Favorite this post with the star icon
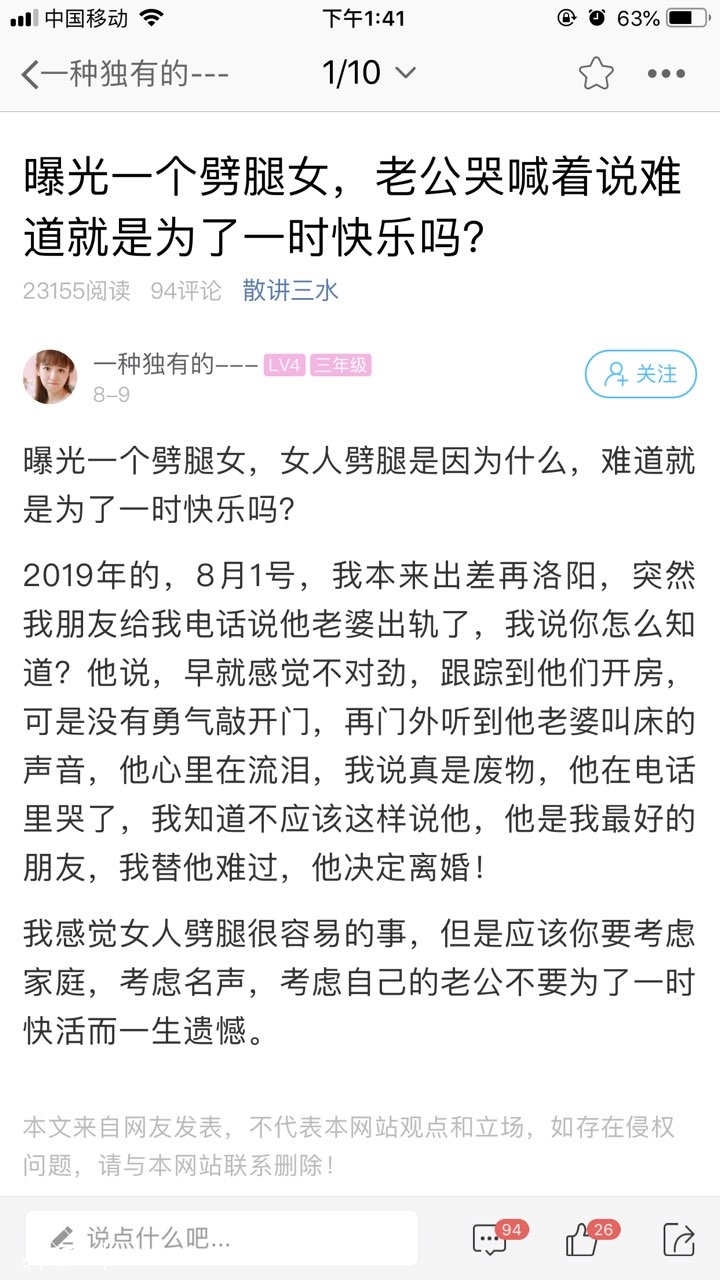720x1280 pixels. (596, 73)
